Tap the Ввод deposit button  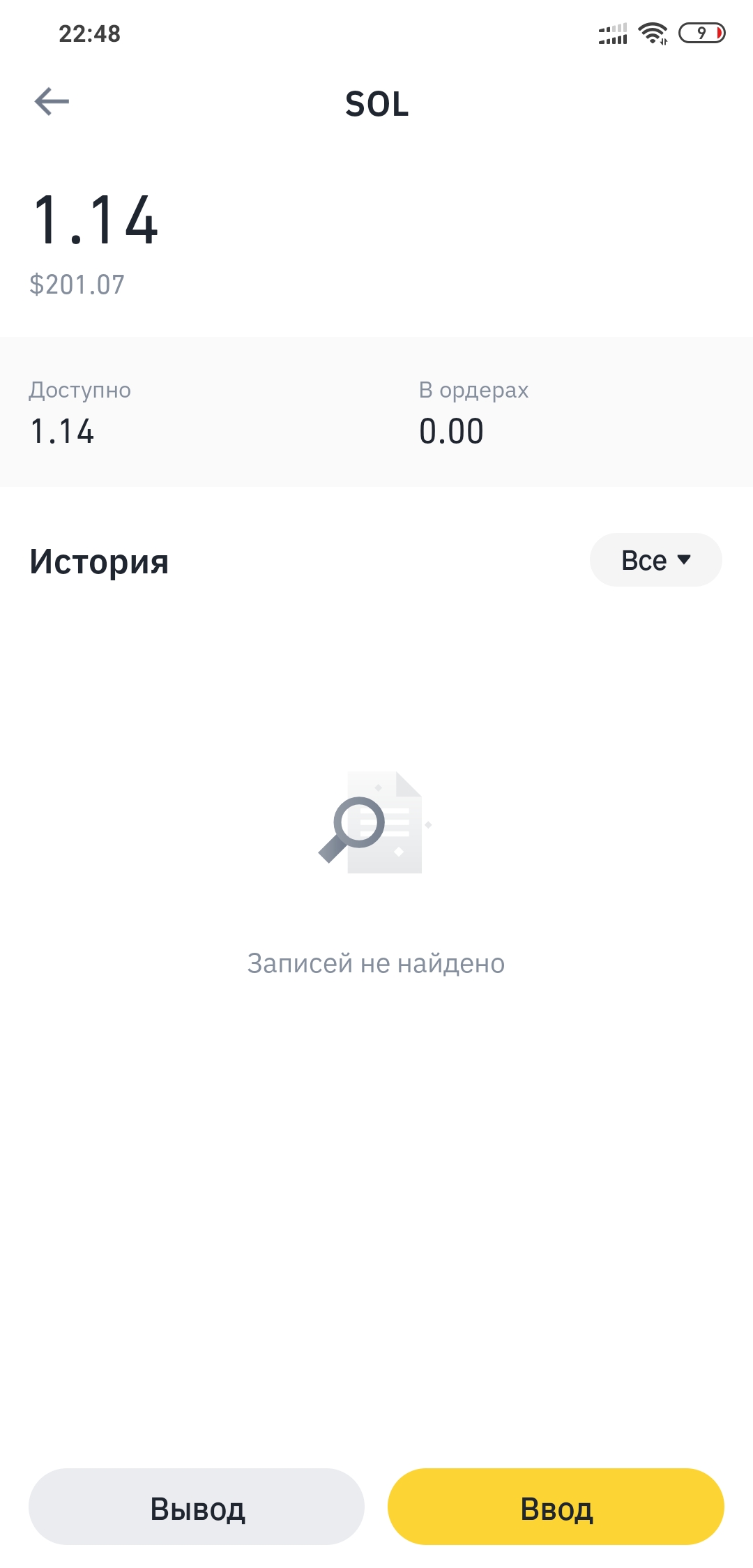(556, 1509)
